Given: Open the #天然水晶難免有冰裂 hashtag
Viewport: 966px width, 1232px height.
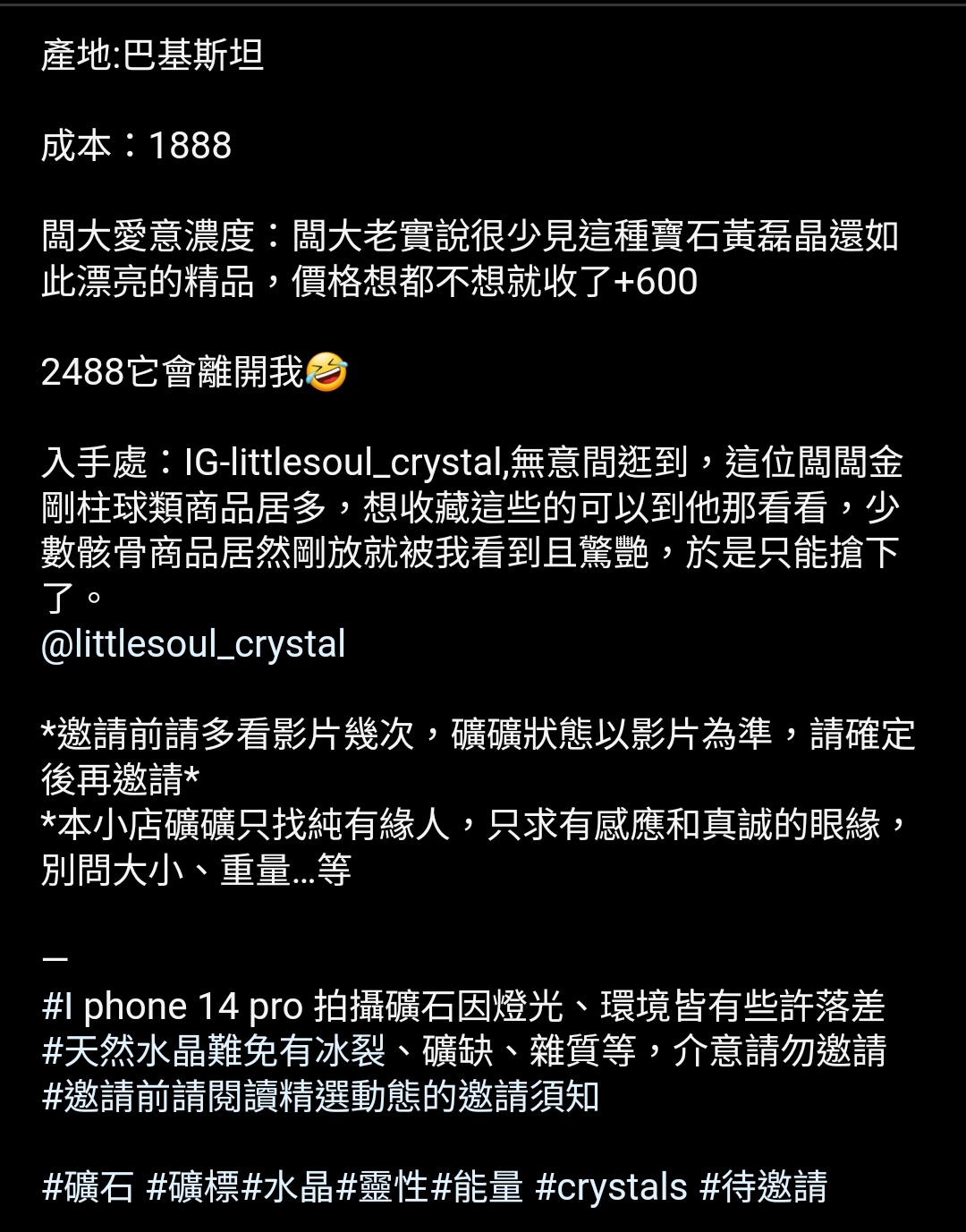Looking at the screenshot, I should pos(215,1051).
